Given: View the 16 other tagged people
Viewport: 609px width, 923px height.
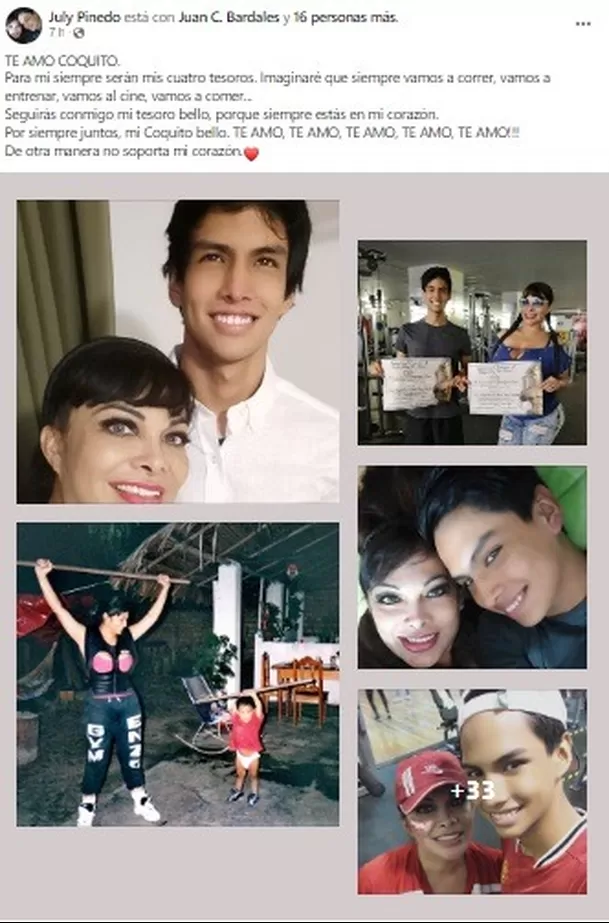Looking at the screenshot, I should pos(347,17).
